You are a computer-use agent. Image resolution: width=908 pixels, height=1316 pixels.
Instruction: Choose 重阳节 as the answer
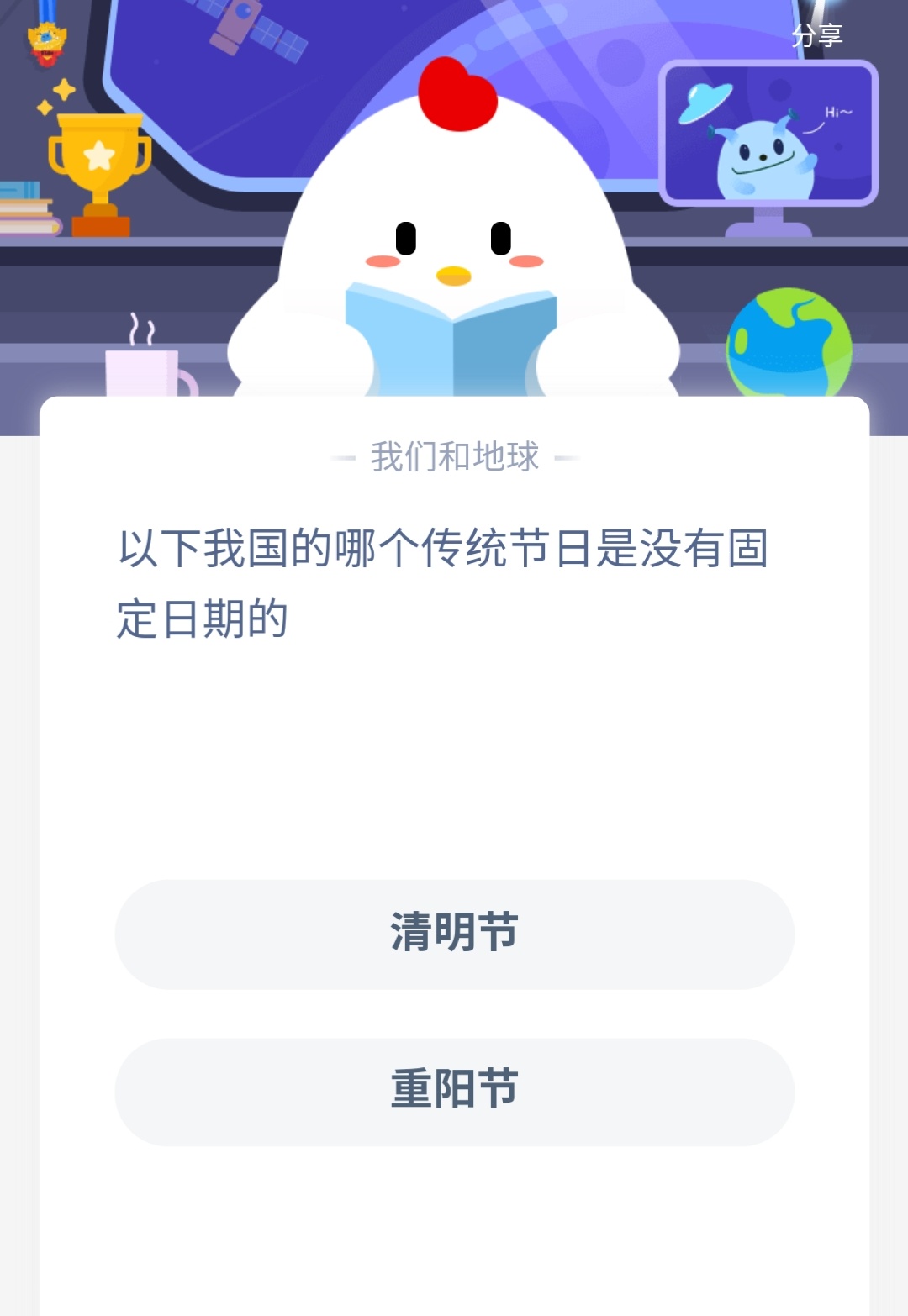tap(454, 1091)
